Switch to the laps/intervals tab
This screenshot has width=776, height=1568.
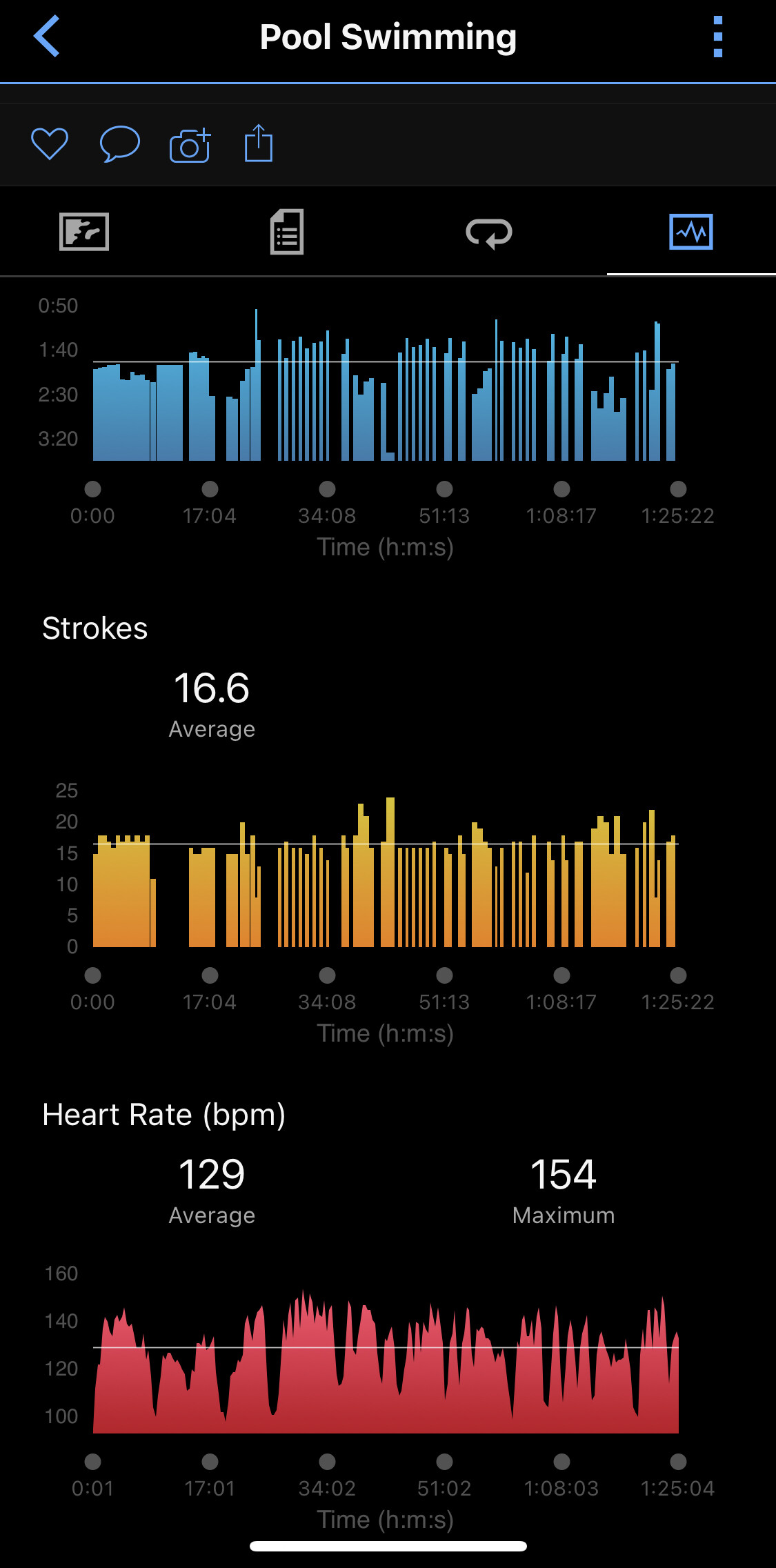pos(489,232)
